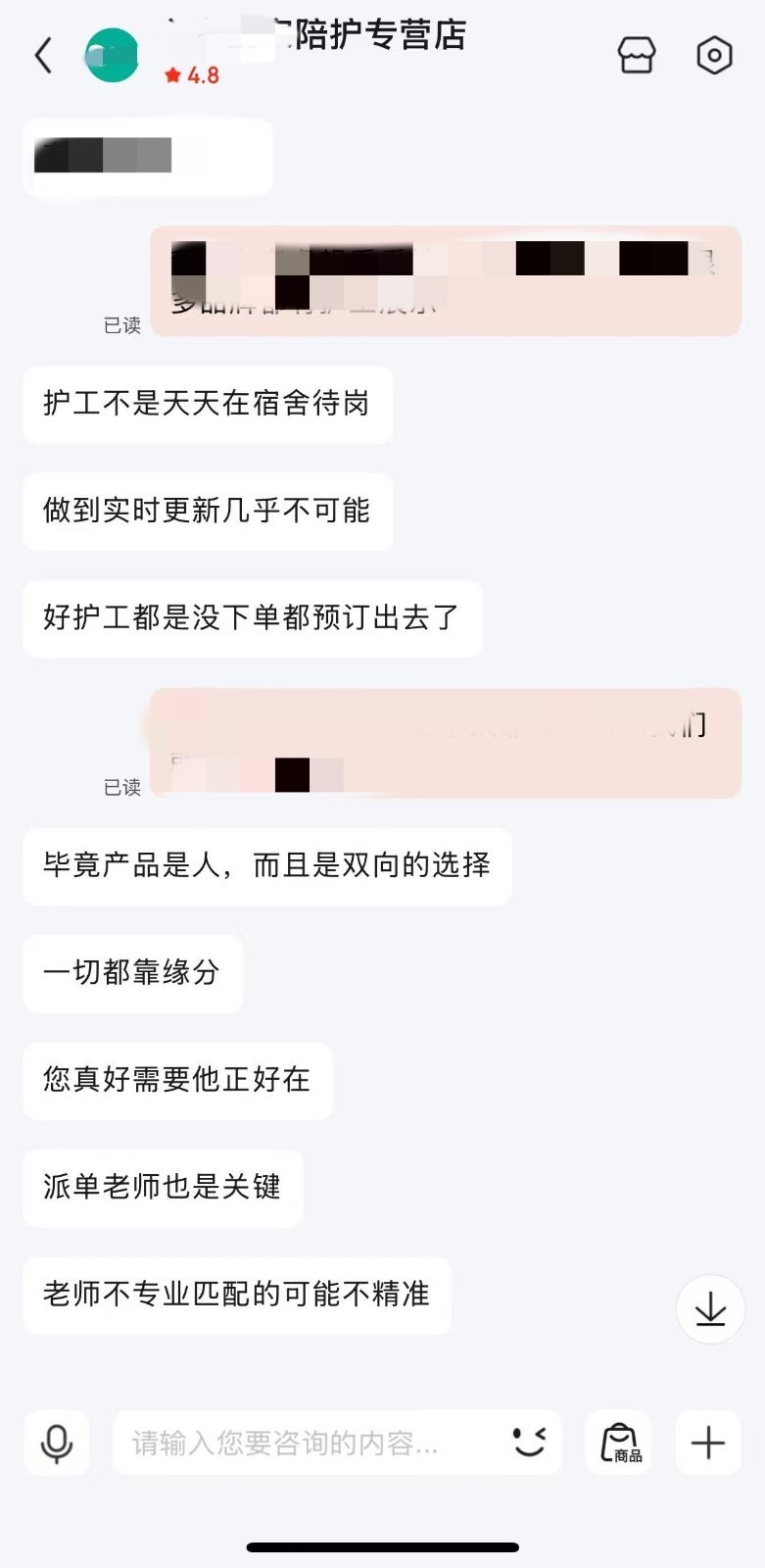The width and height of the screenshot is (765, 1568).
Task: Open the emoji picker
Action: pyautogui.click(x=529, y=1442)
